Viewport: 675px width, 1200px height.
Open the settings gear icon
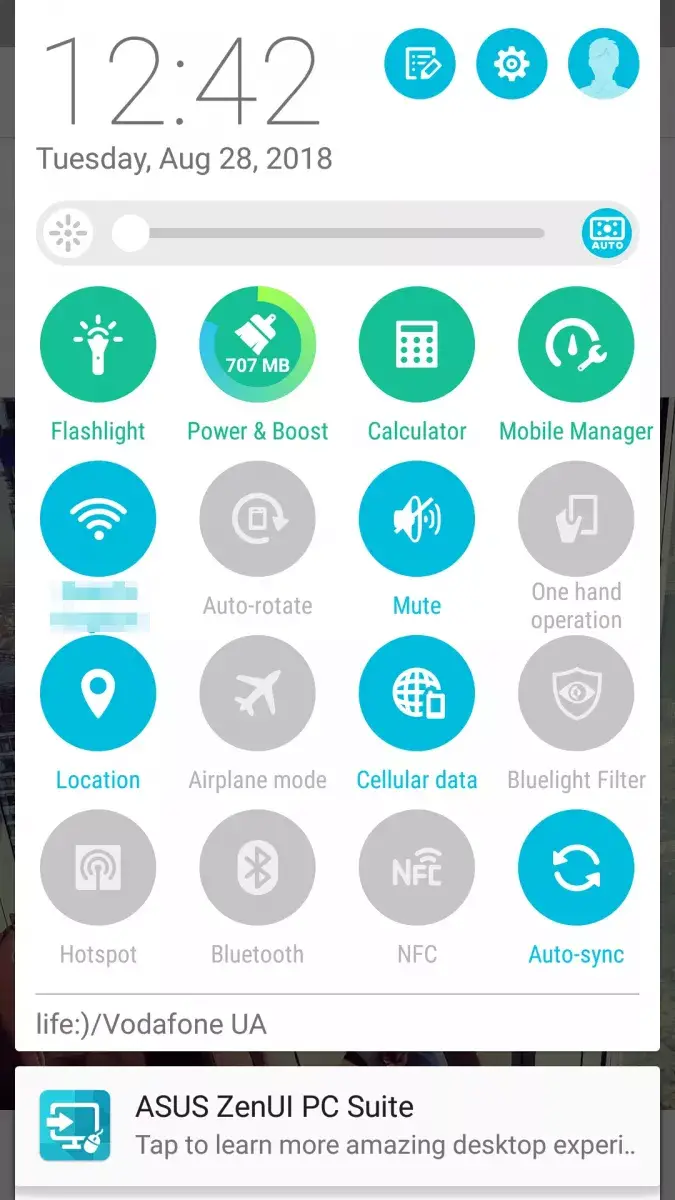tap(512, 64)
